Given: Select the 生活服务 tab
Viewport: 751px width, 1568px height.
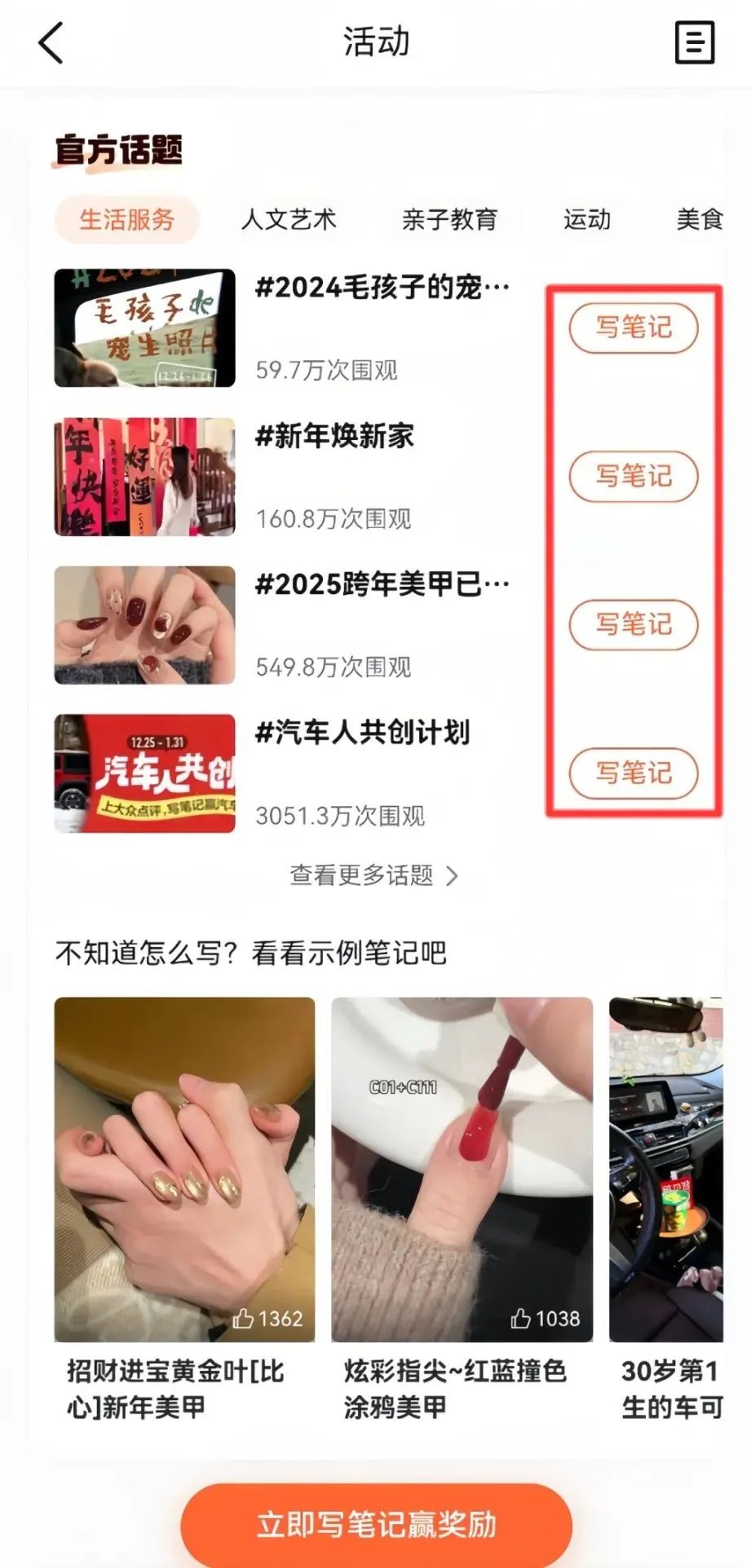Looking at the screenshot, I should click(127, 219).
